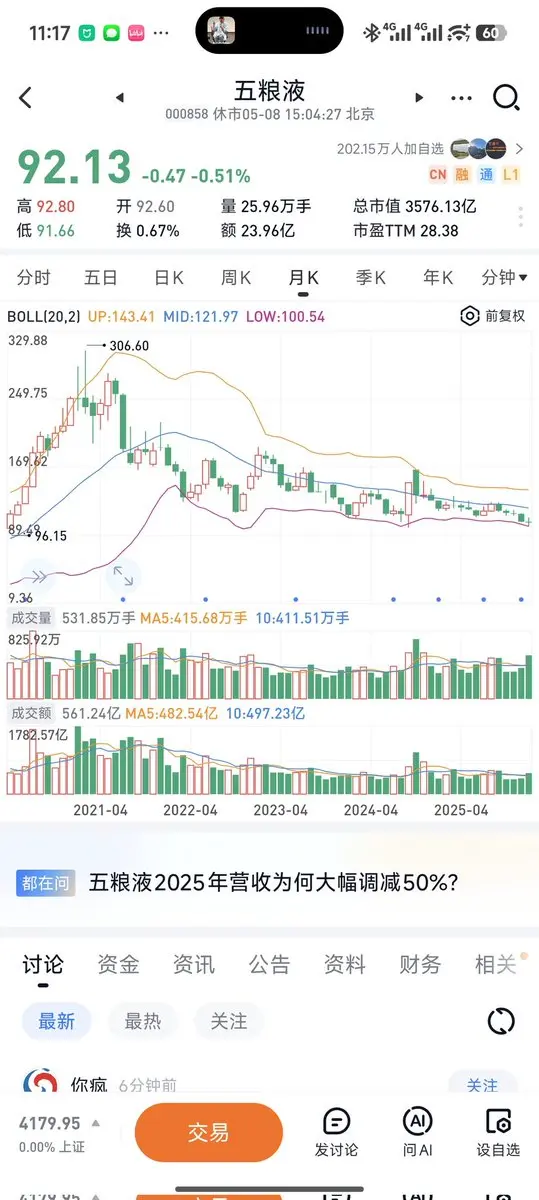Open the 公告 tab
Screen dimensions: 539x1200
269,964
